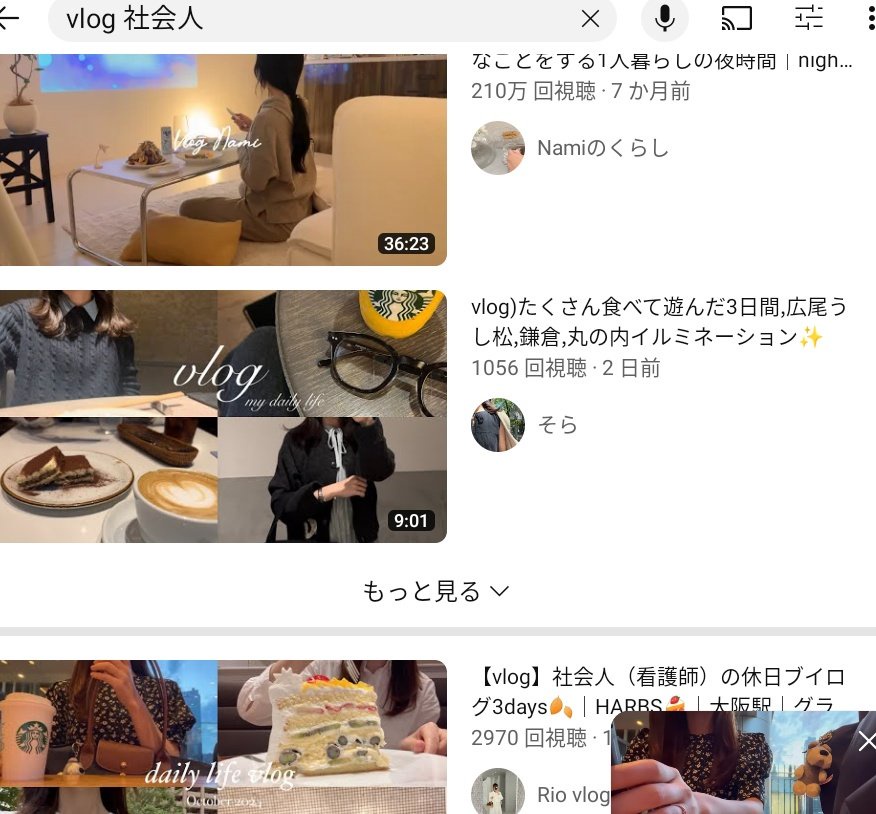Open the search filters

coord(809,18)
